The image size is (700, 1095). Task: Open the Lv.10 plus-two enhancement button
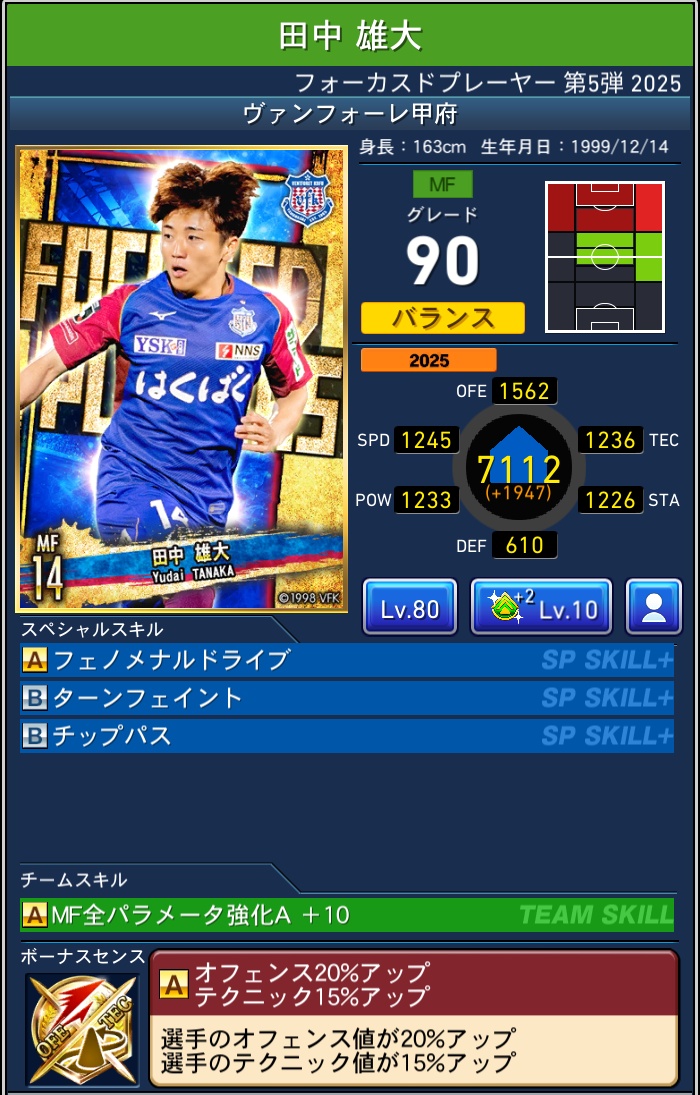(541, 607)
